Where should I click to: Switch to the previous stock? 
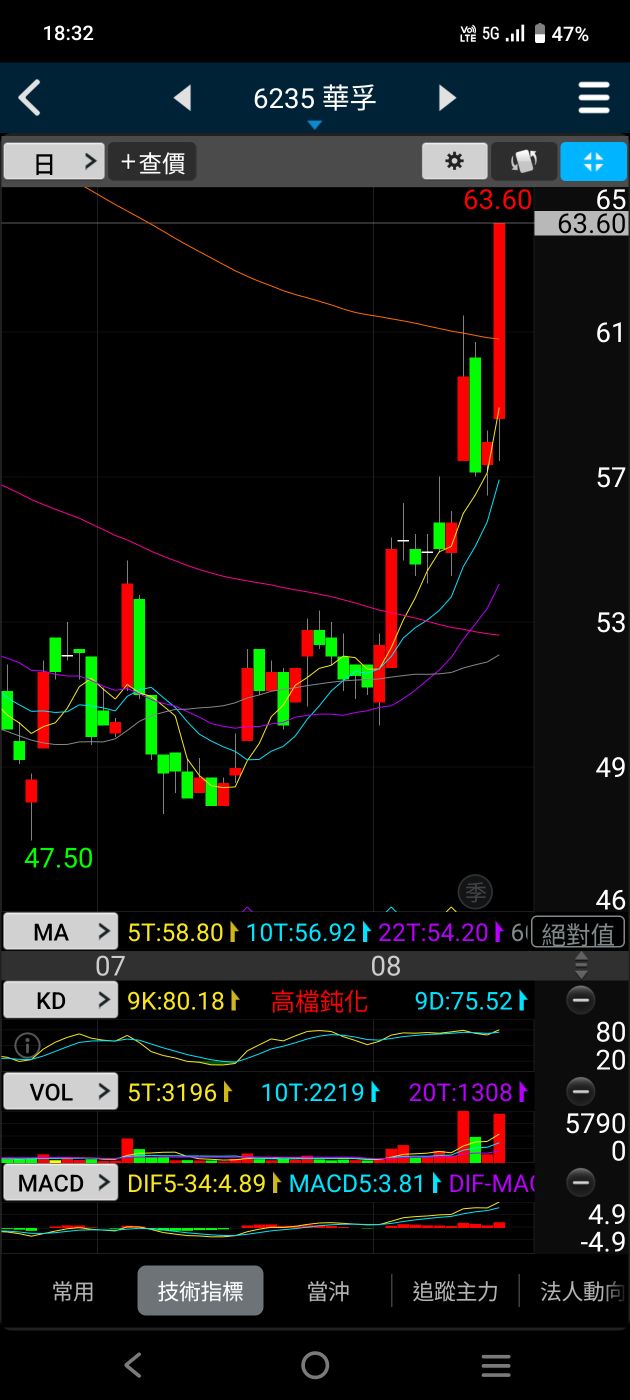pos(182,98)
